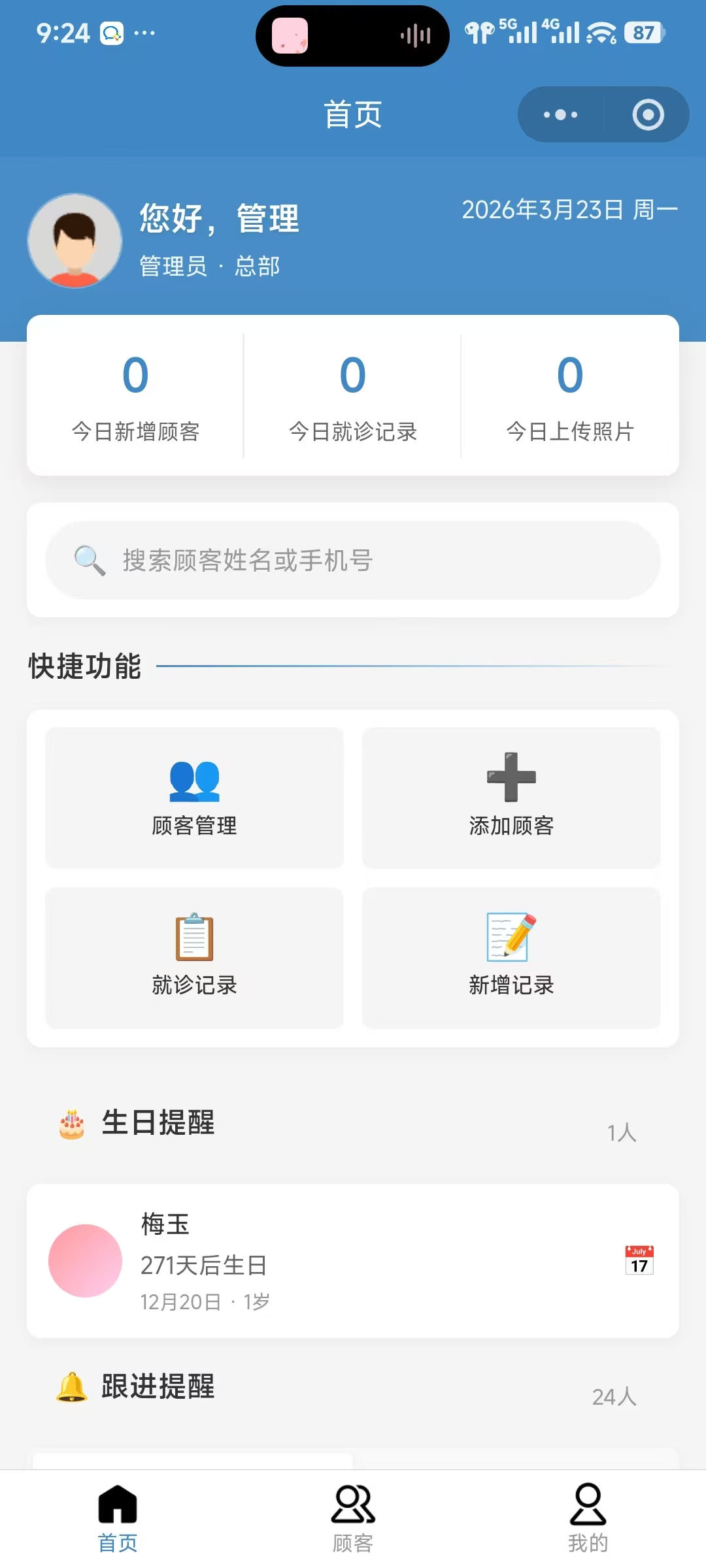Viewport: 706px width, 1568px height.
Task: Tap the calendar icon on 梅玉's card
Action: [638, 1260]
